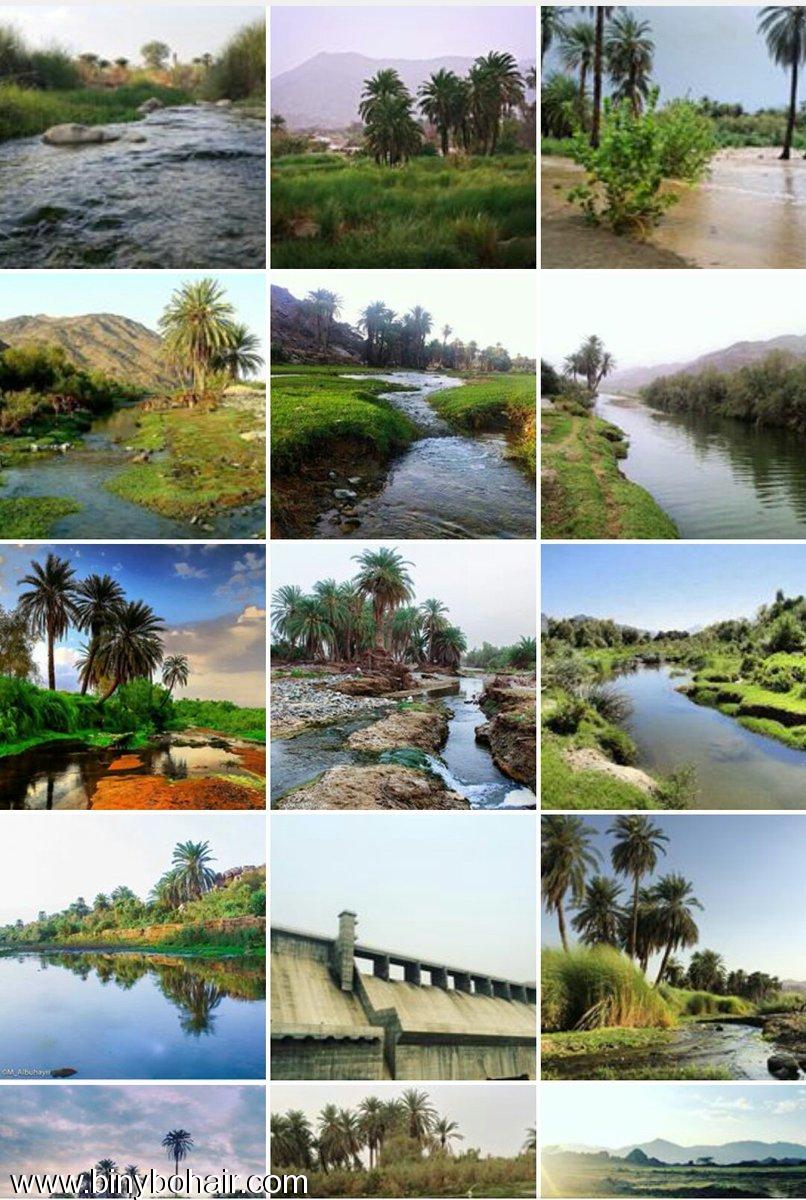View the sunlit hazy mountain landscape photo

pyautogui.click(x=673, y=1142)
